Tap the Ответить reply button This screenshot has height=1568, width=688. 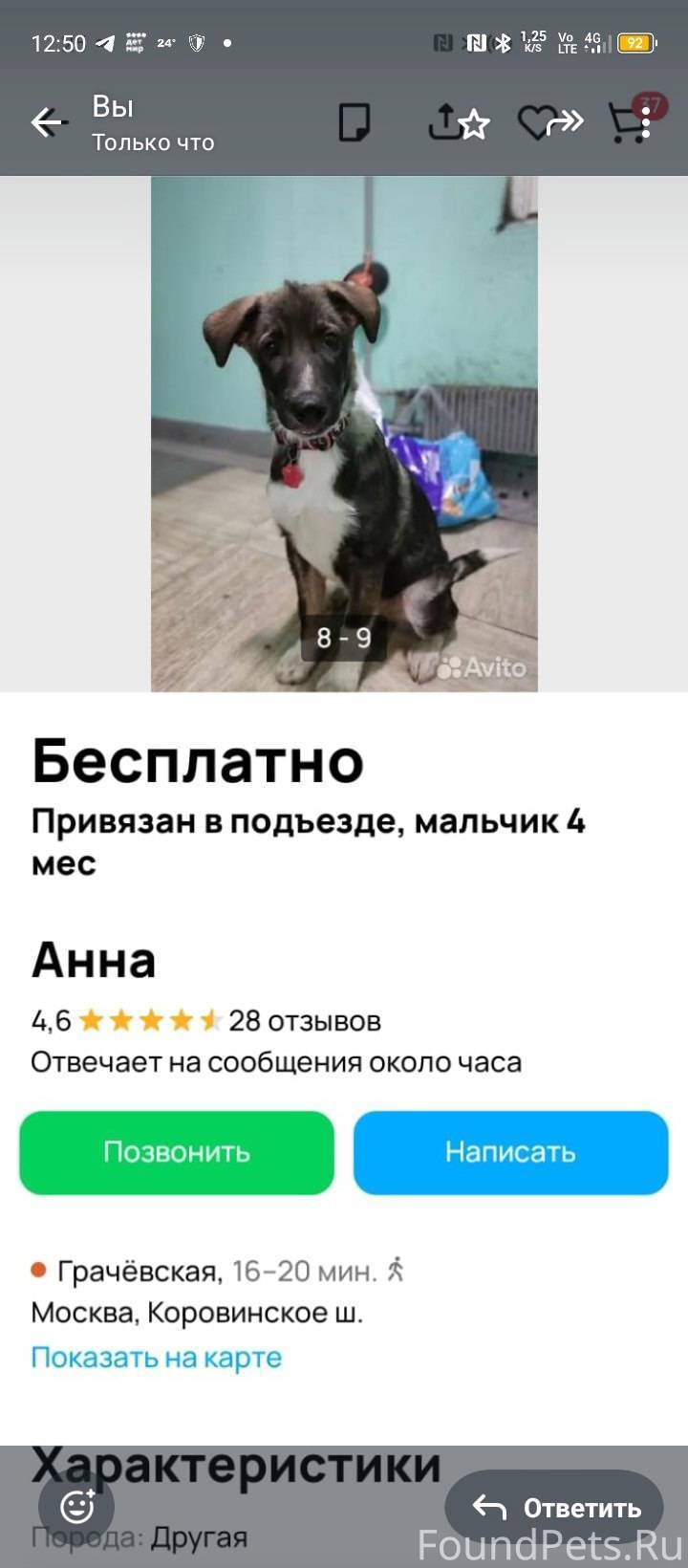(555, 1508)
